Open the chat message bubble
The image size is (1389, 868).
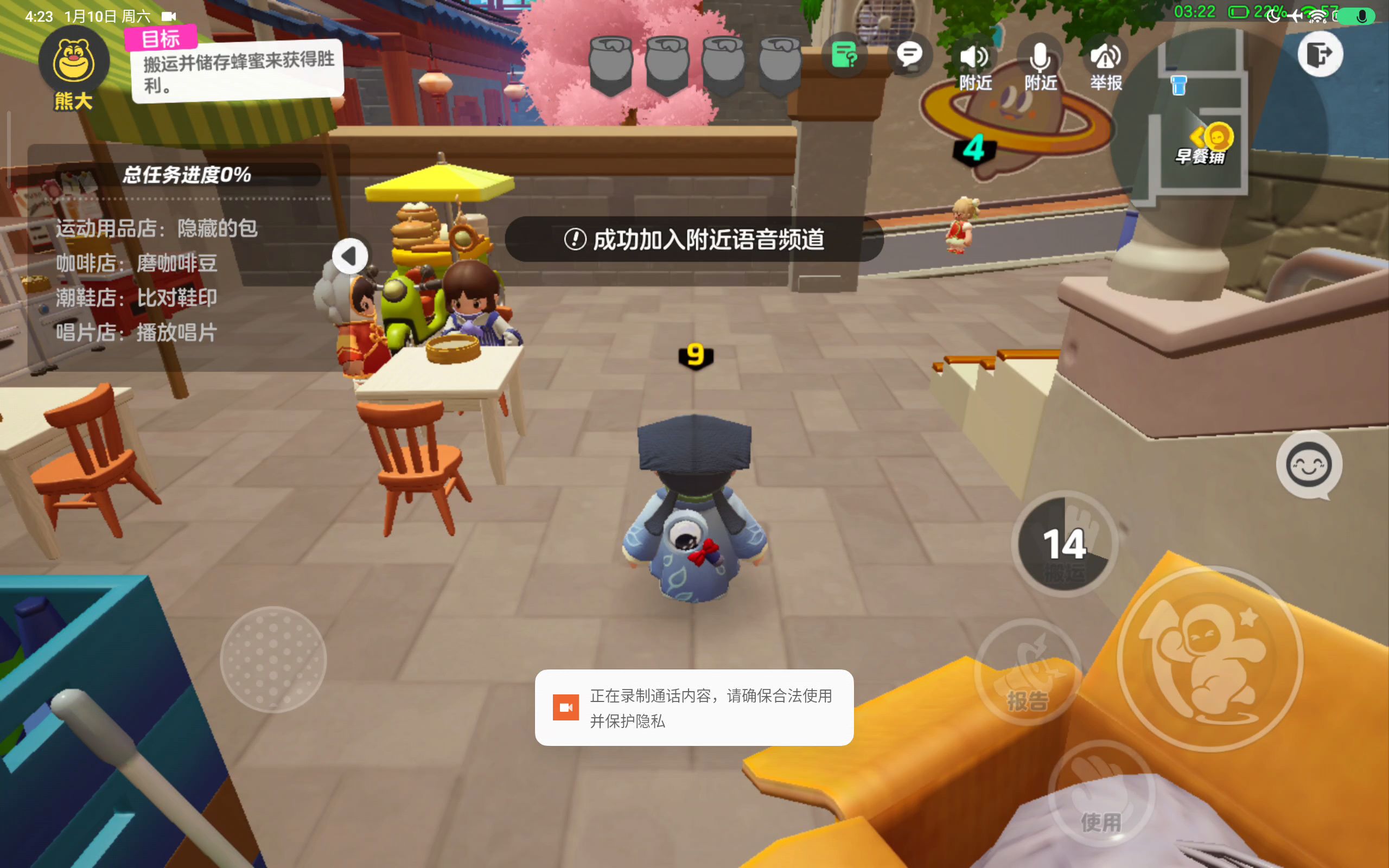pos(909,56)
